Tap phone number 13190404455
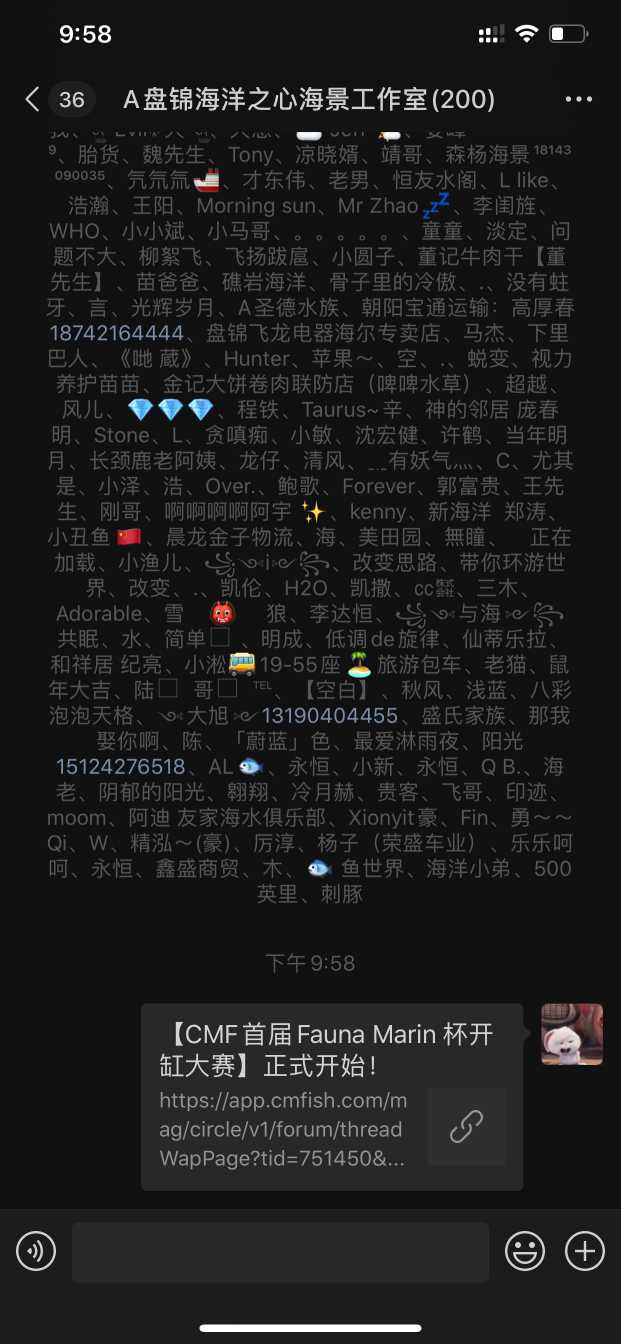Screen dimensions: 621x1344 (330, 716)
